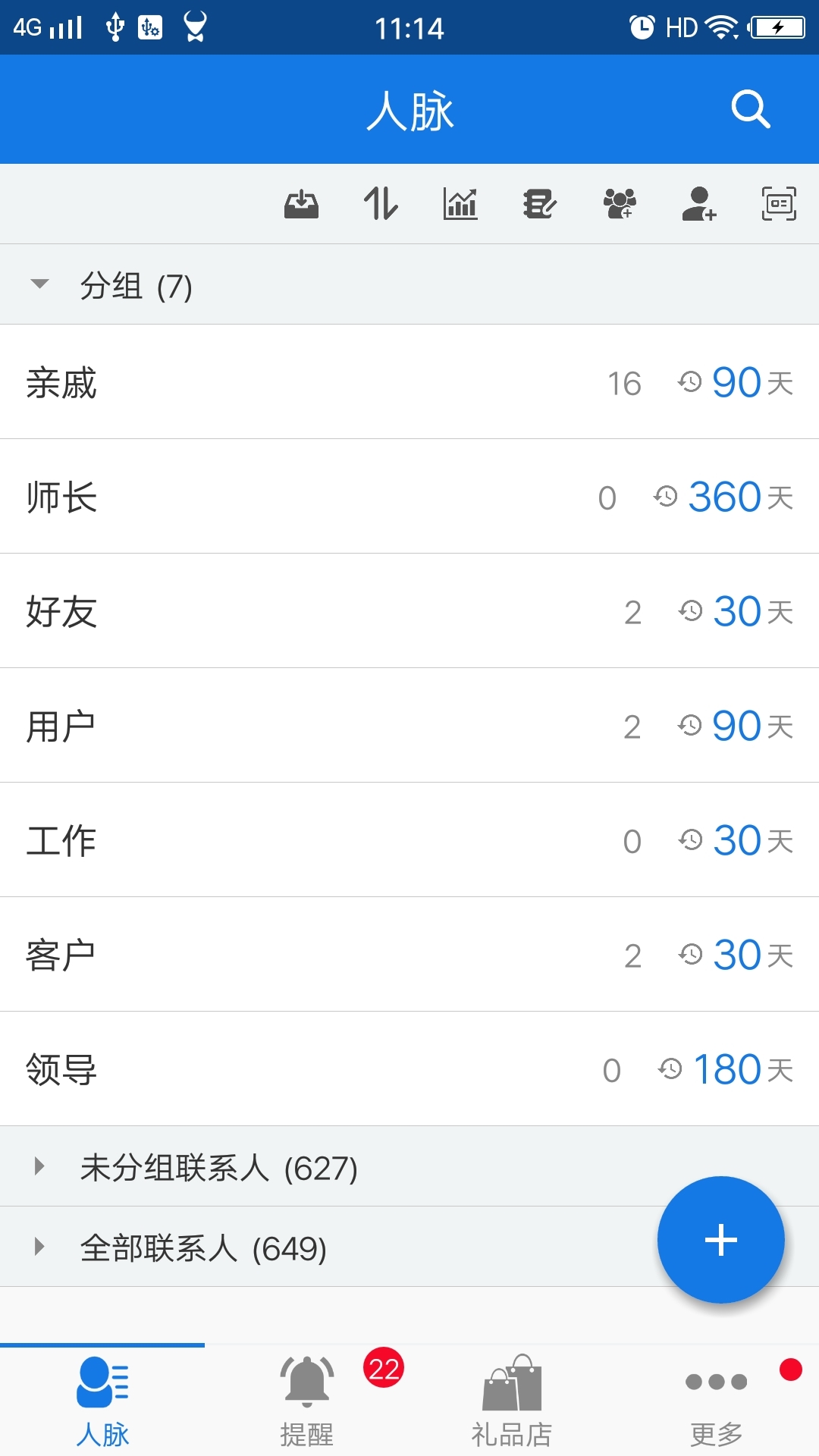The height and width of the screenshot is (1456, 819).
Task: Open the batch edit icon
Action: tap(540, 204)
